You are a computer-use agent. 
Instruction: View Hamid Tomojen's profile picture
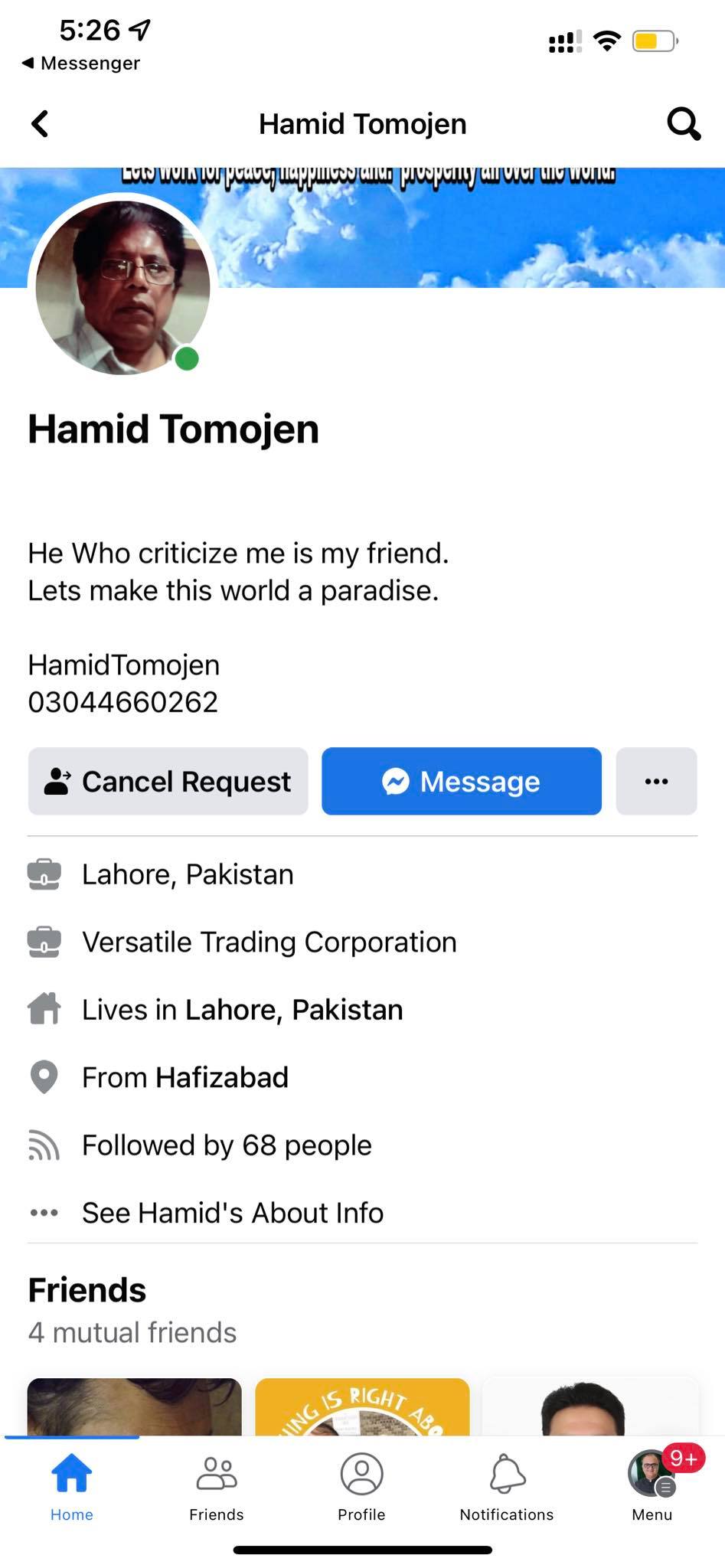pyautogui.click(x=122, y=287)
